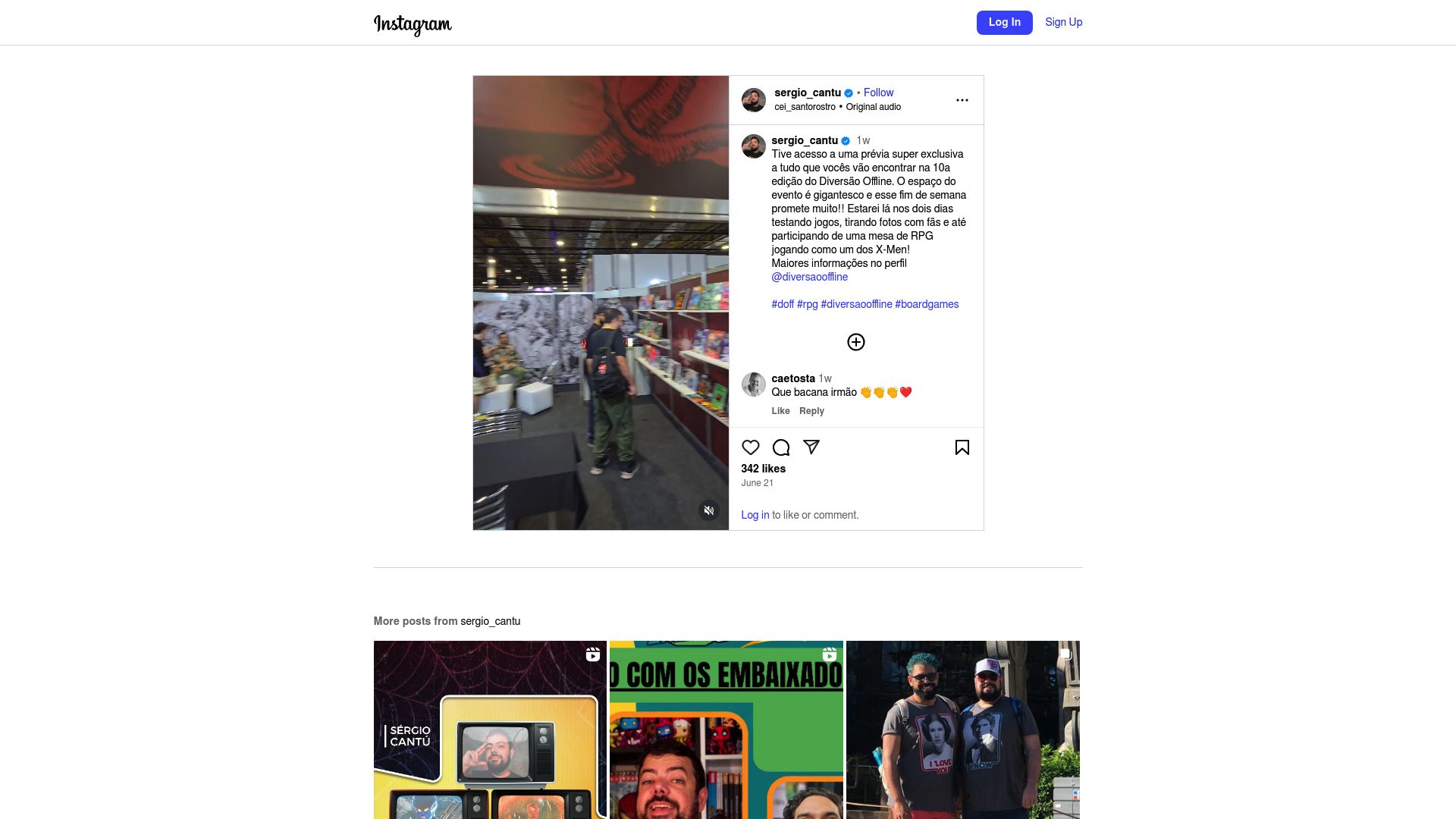Reply to caetosta's comment
Viewport: 1456px width, 819px height.
pos(811,411)
